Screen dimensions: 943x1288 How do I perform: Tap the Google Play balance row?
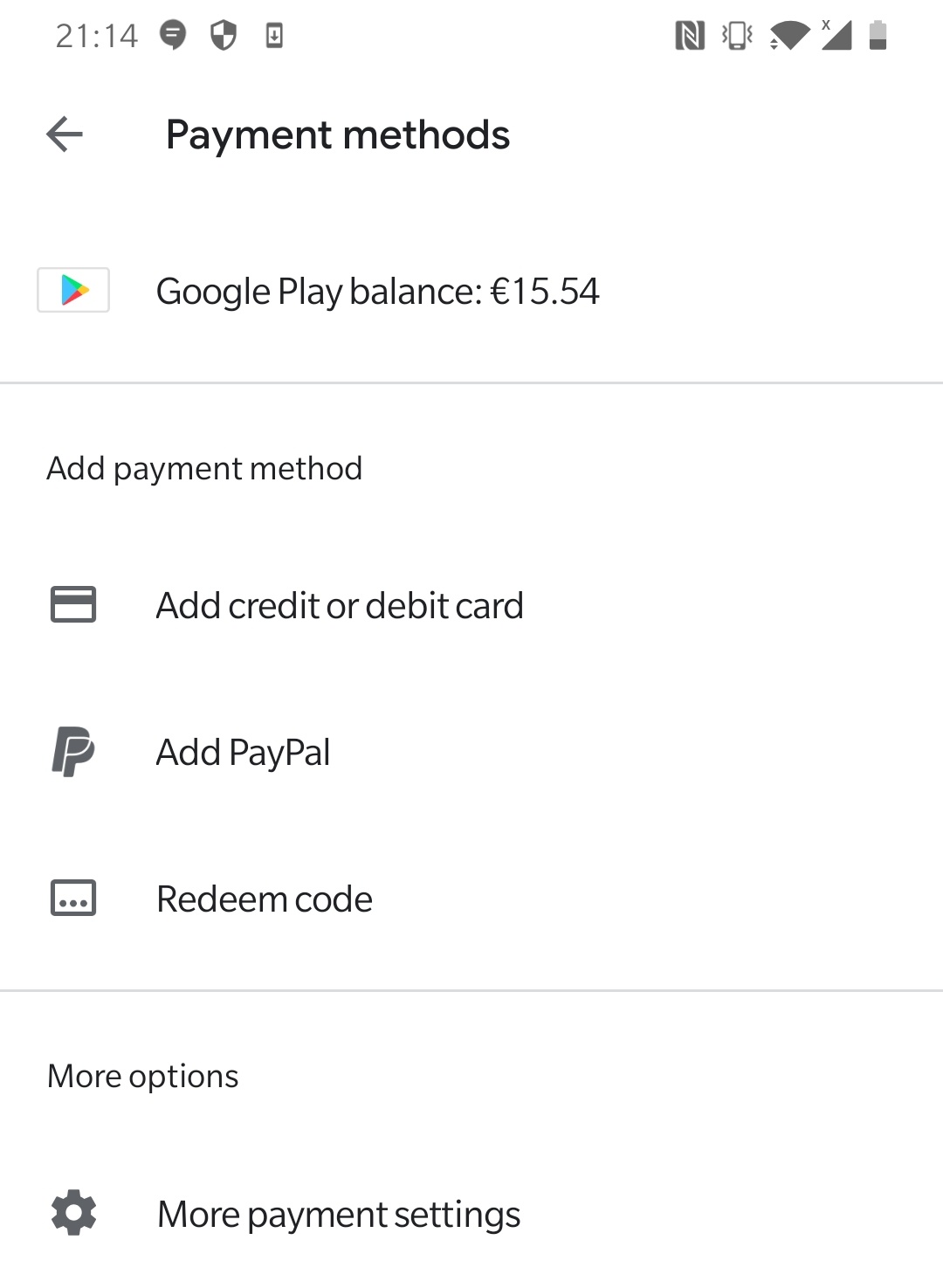point(377,291)
